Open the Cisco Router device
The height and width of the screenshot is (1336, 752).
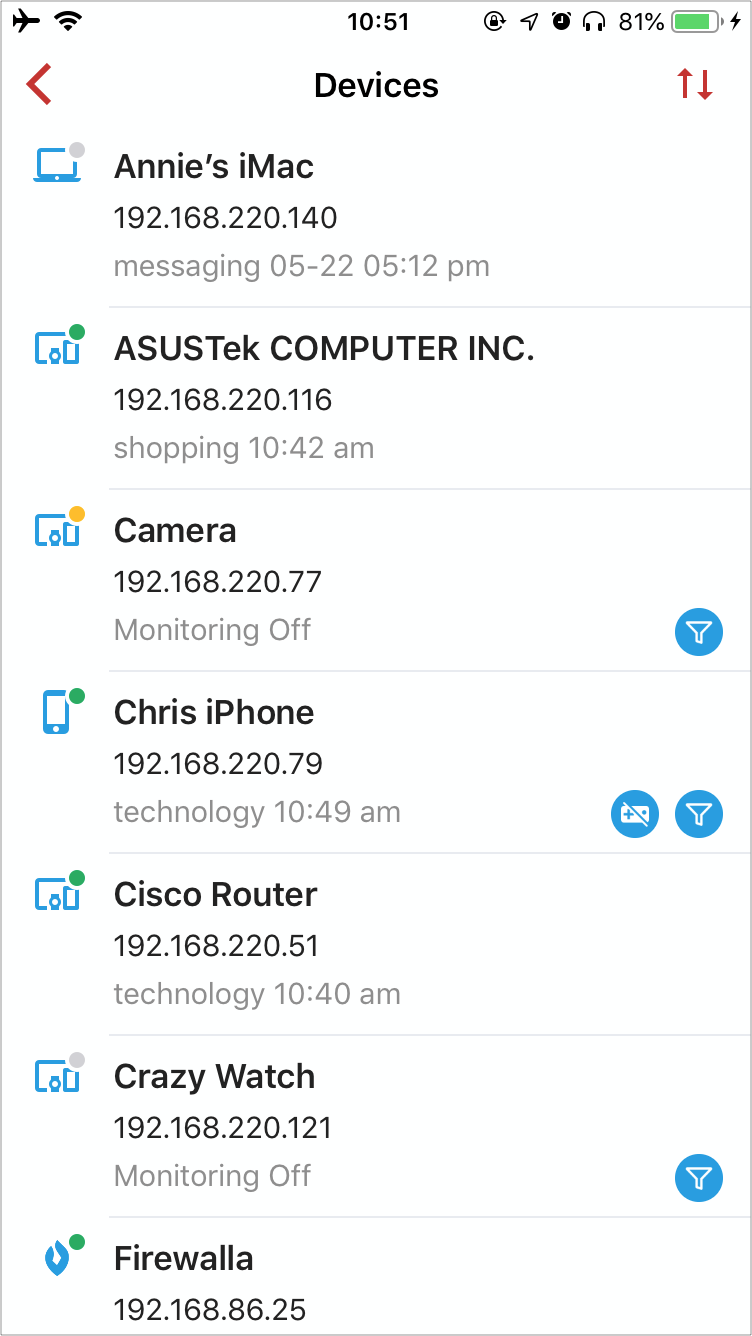pos(376,944)
